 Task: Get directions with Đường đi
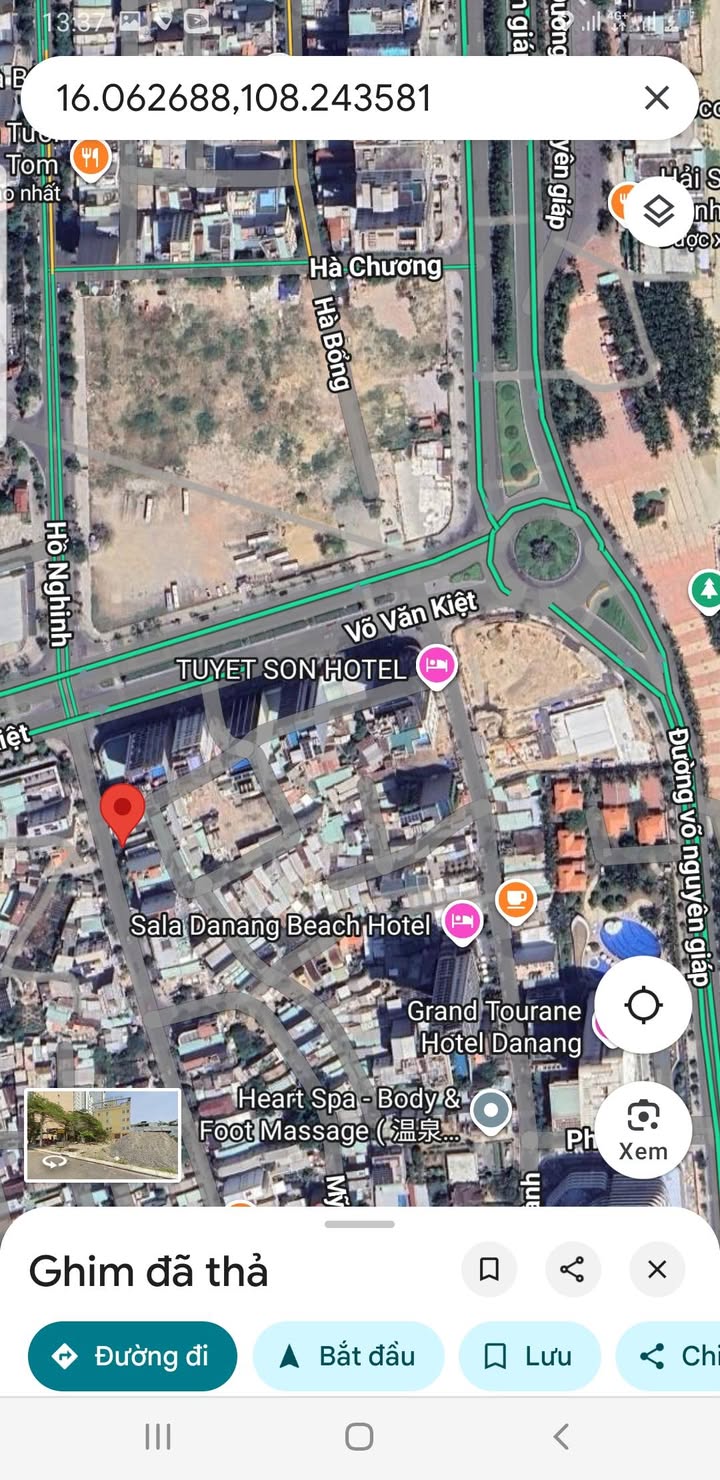[x=133, y=1356]
